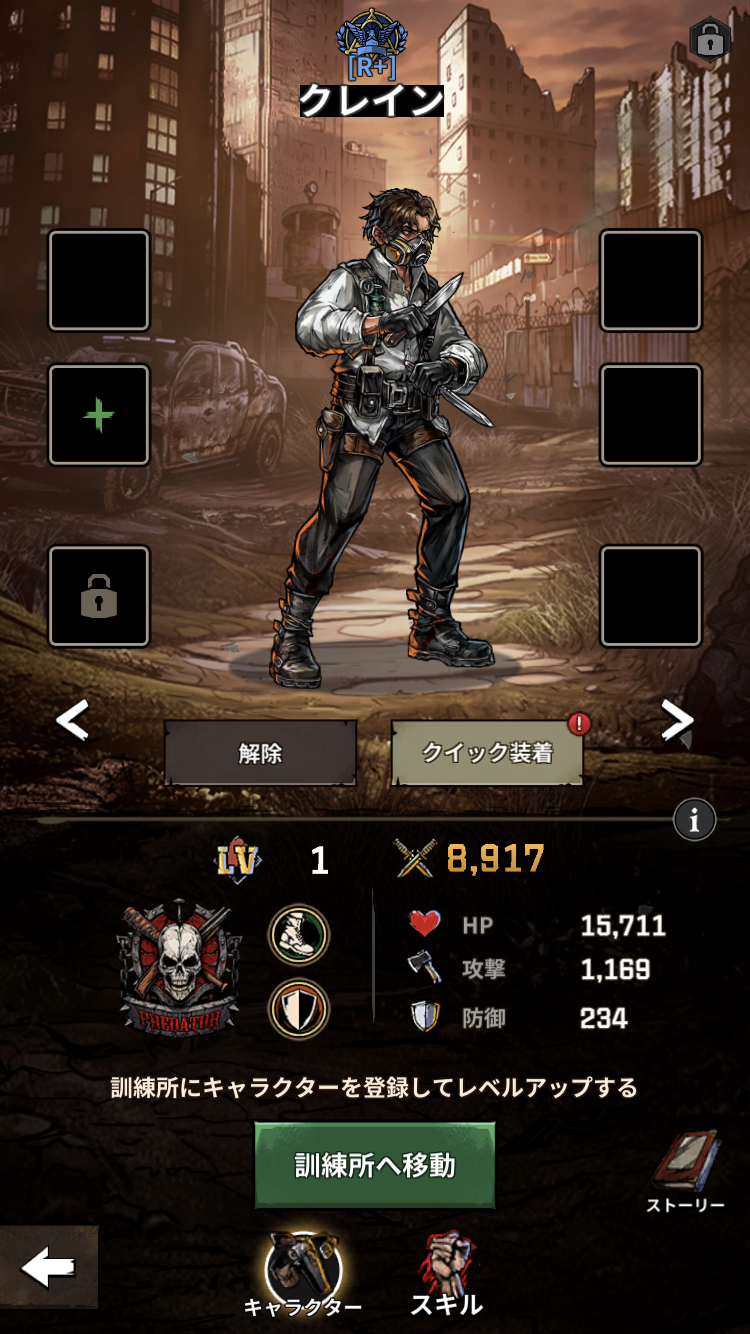
Task: Tap クイック装着 to quick equip
Action: pyautogui.click(x=487, y=753)
